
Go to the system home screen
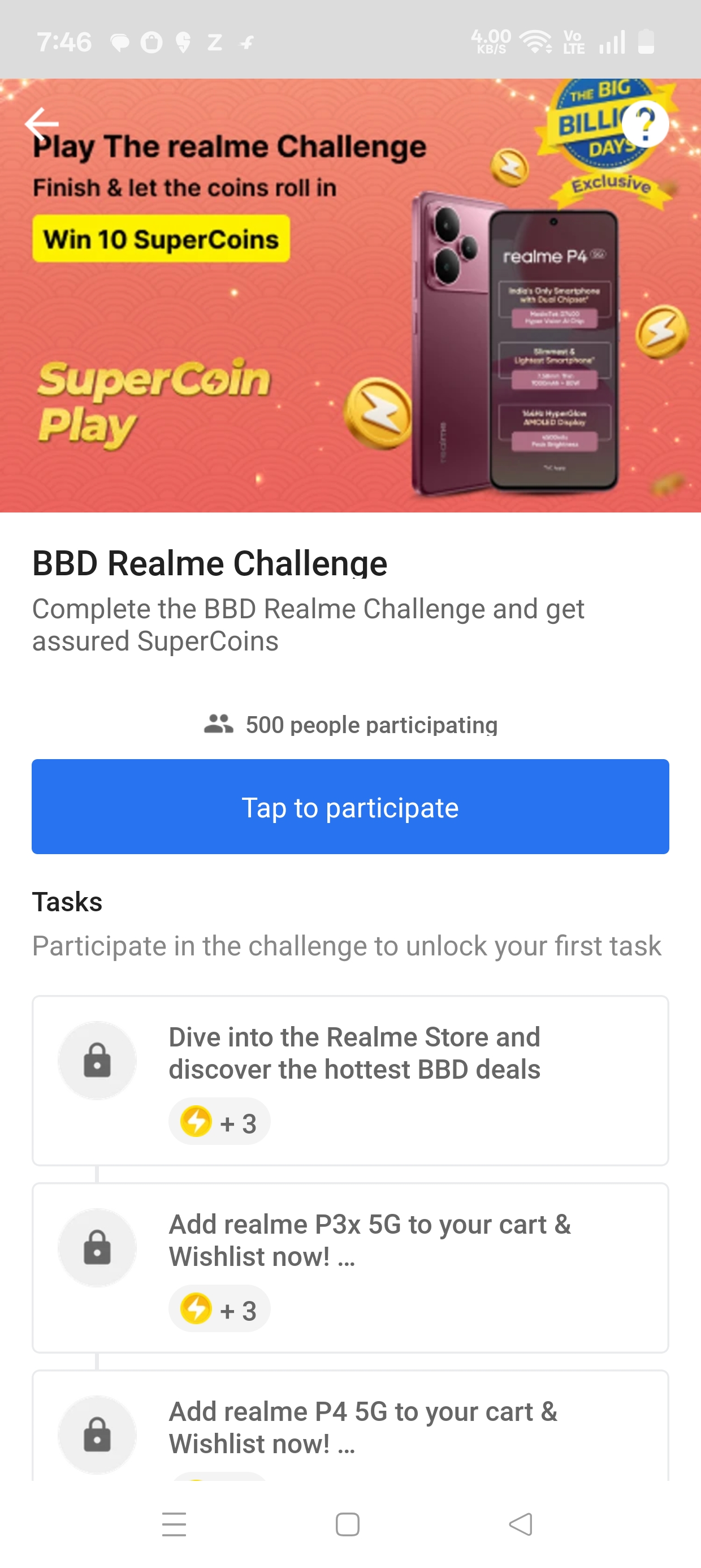(x=348, y=1525)
